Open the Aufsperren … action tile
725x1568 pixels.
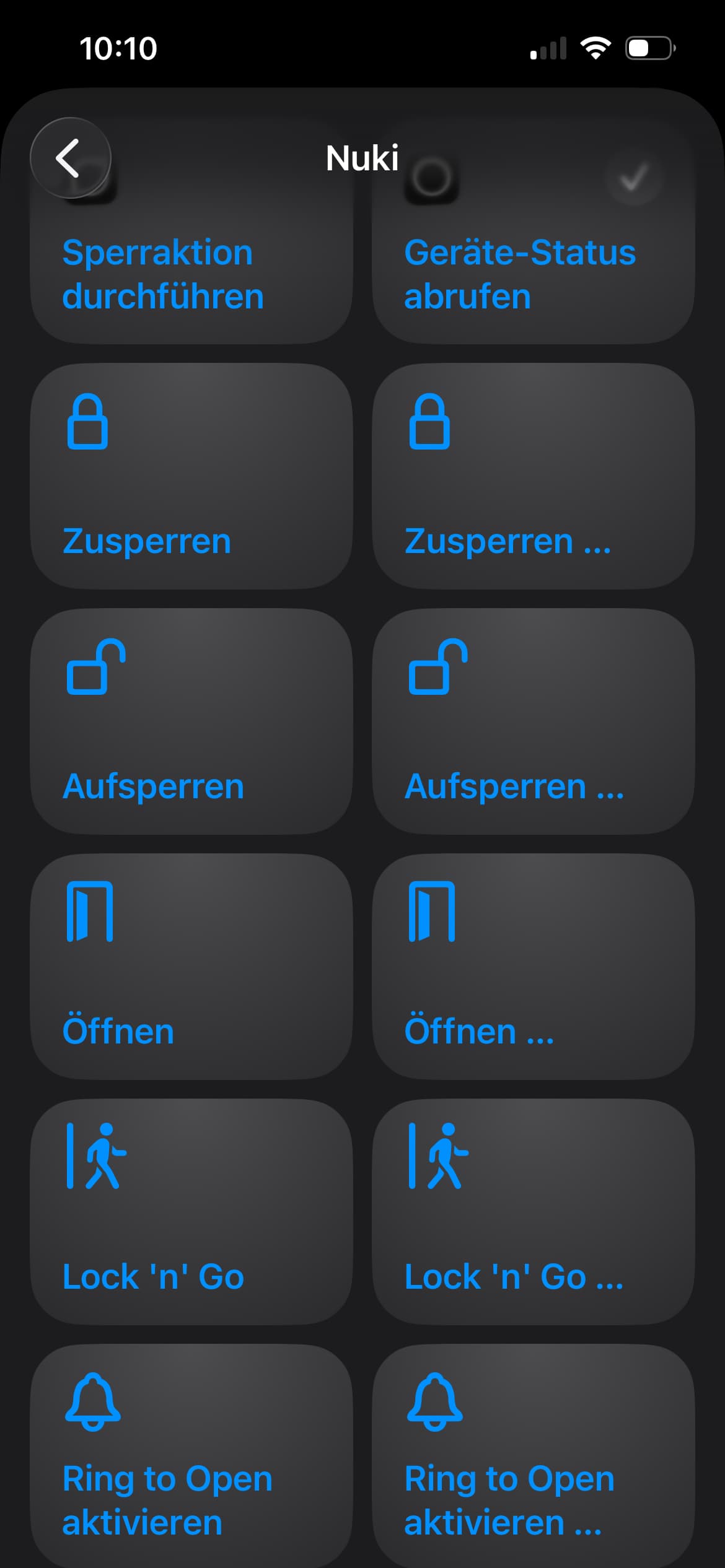[x=533, y=721]
